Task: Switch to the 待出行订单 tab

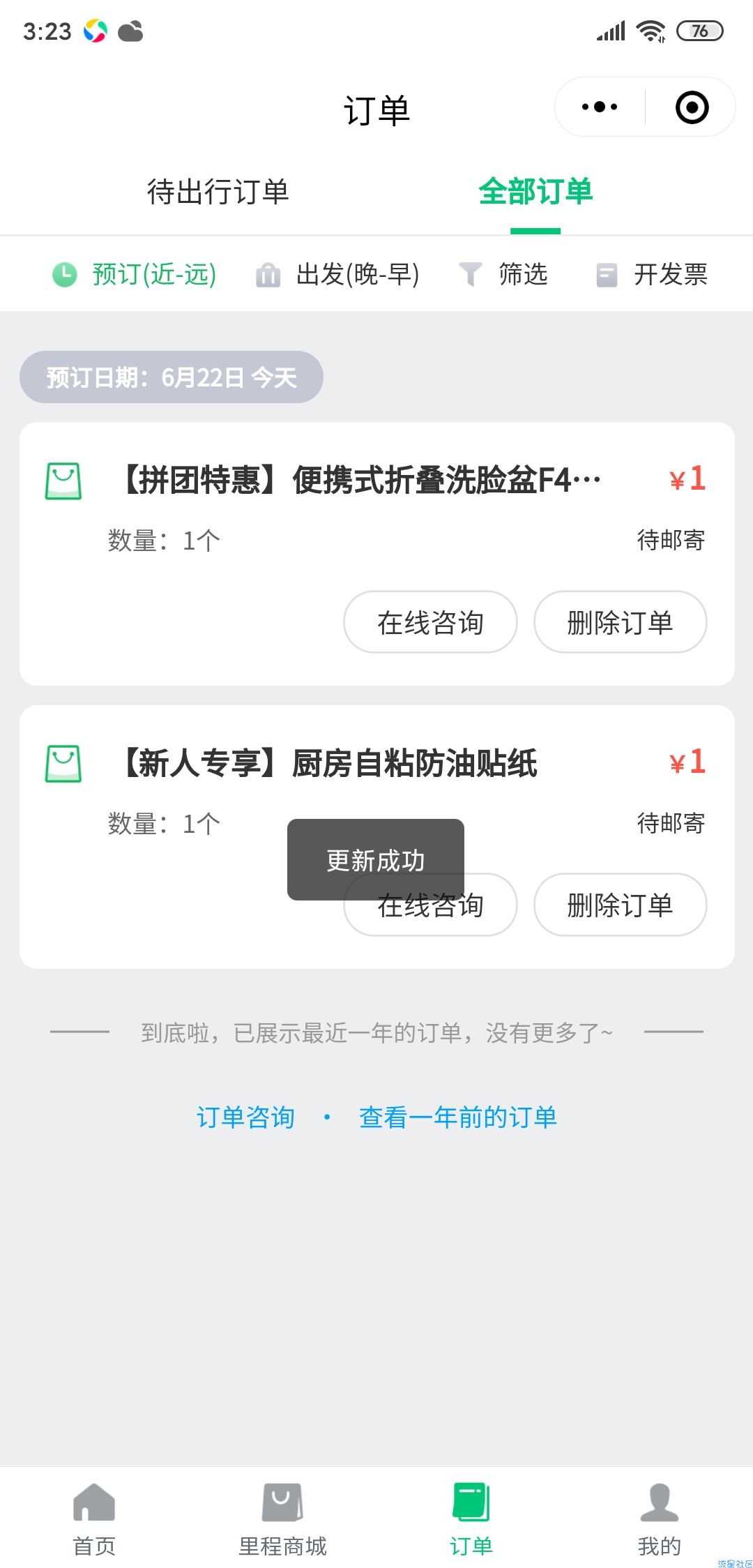Action: 218,192
